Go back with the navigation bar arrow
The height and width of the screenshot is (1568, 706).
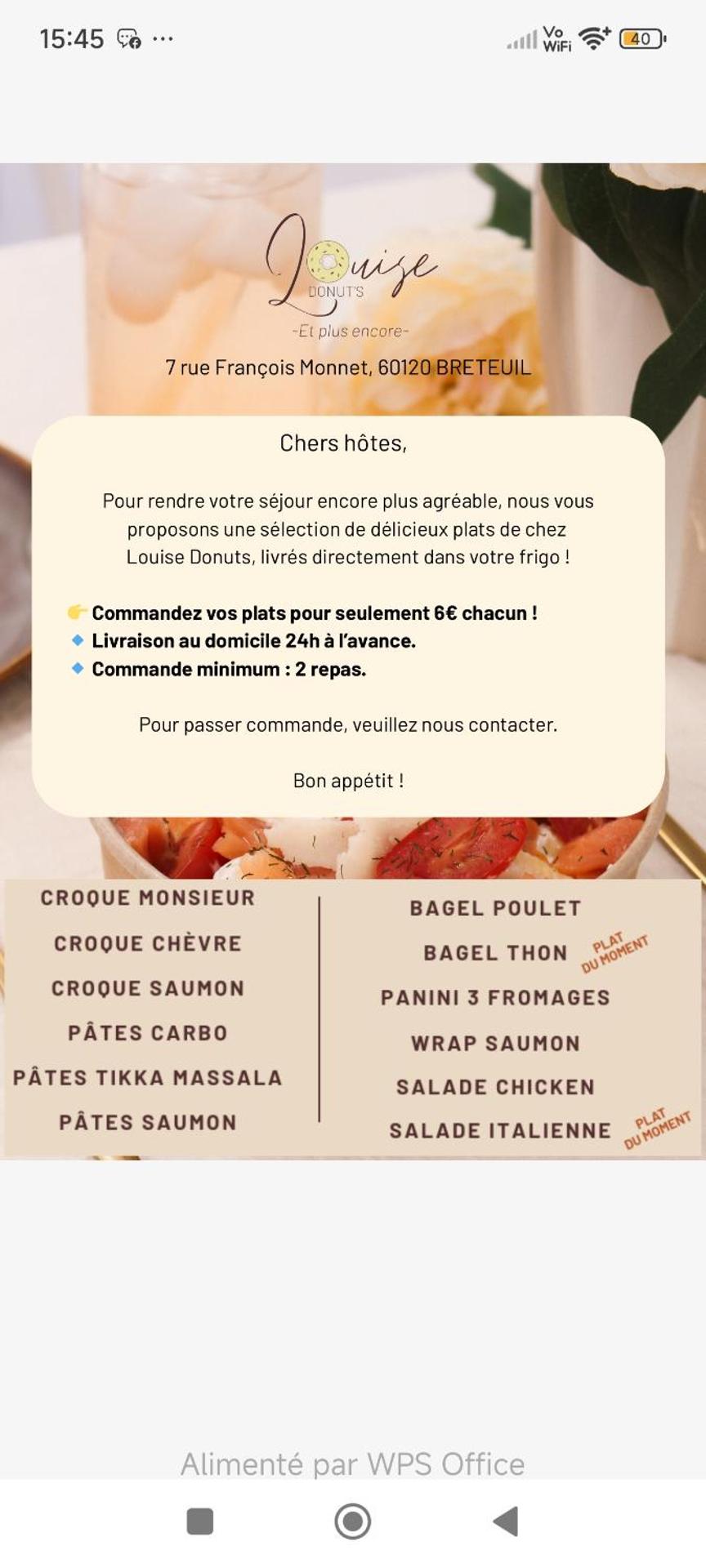(x=506, y=1521)
